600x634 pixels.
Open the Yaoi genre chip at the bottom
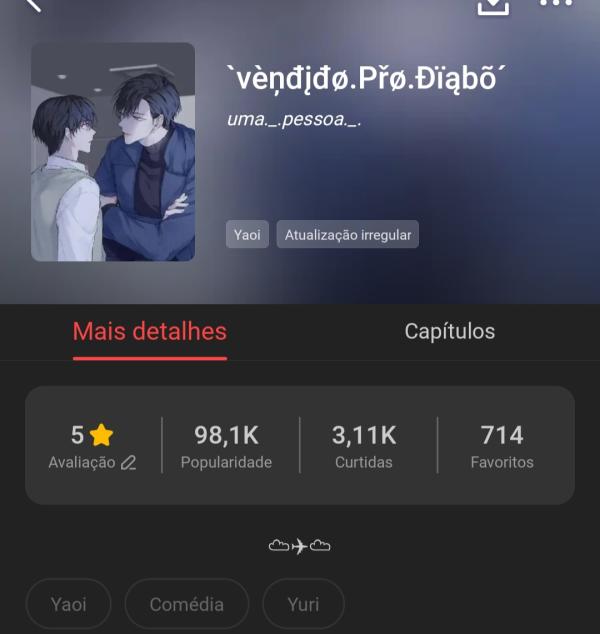[69, 604]
